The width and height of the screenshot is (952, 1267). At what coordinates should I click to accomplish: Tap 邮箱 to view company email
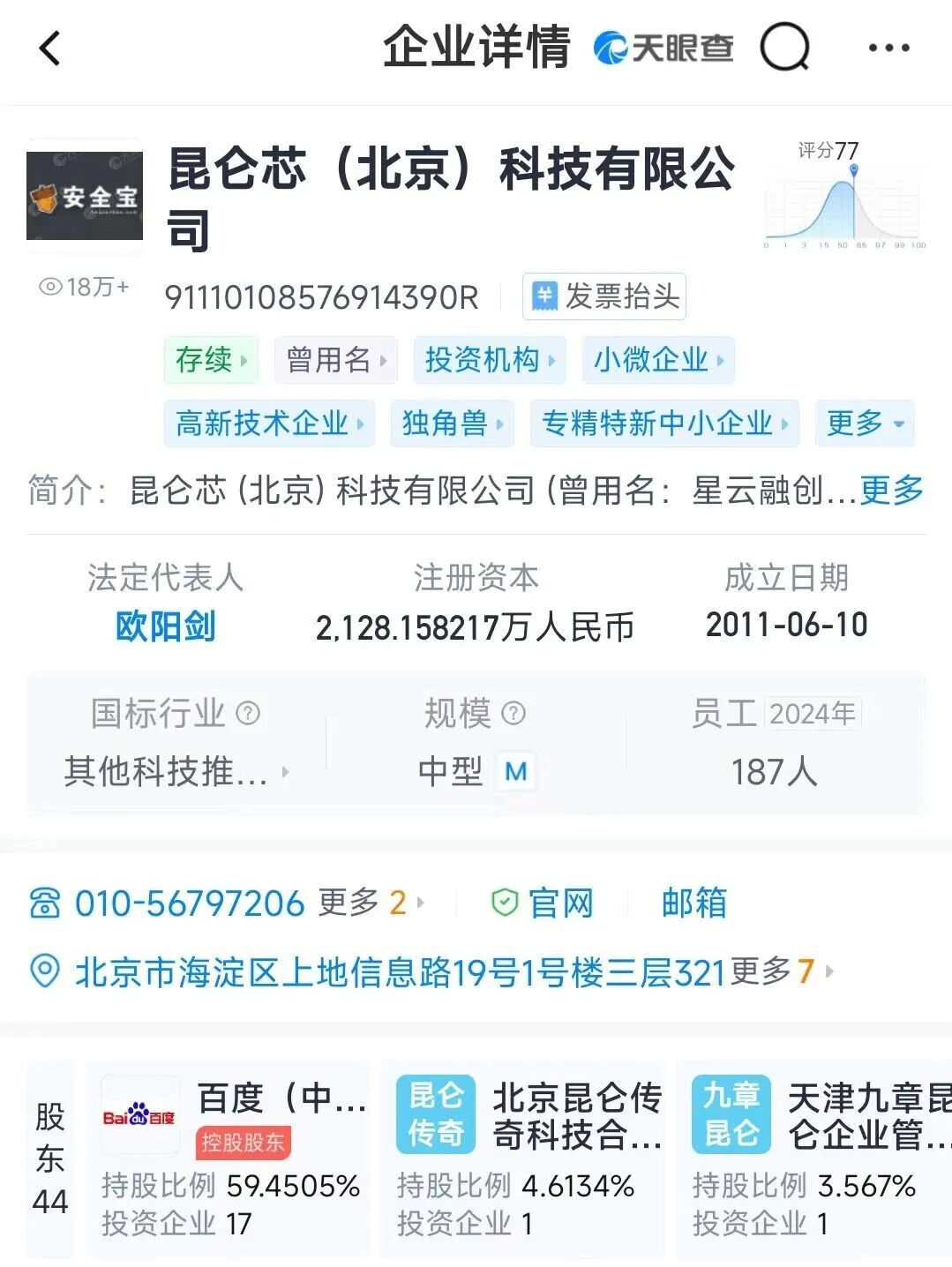(693, 903)
